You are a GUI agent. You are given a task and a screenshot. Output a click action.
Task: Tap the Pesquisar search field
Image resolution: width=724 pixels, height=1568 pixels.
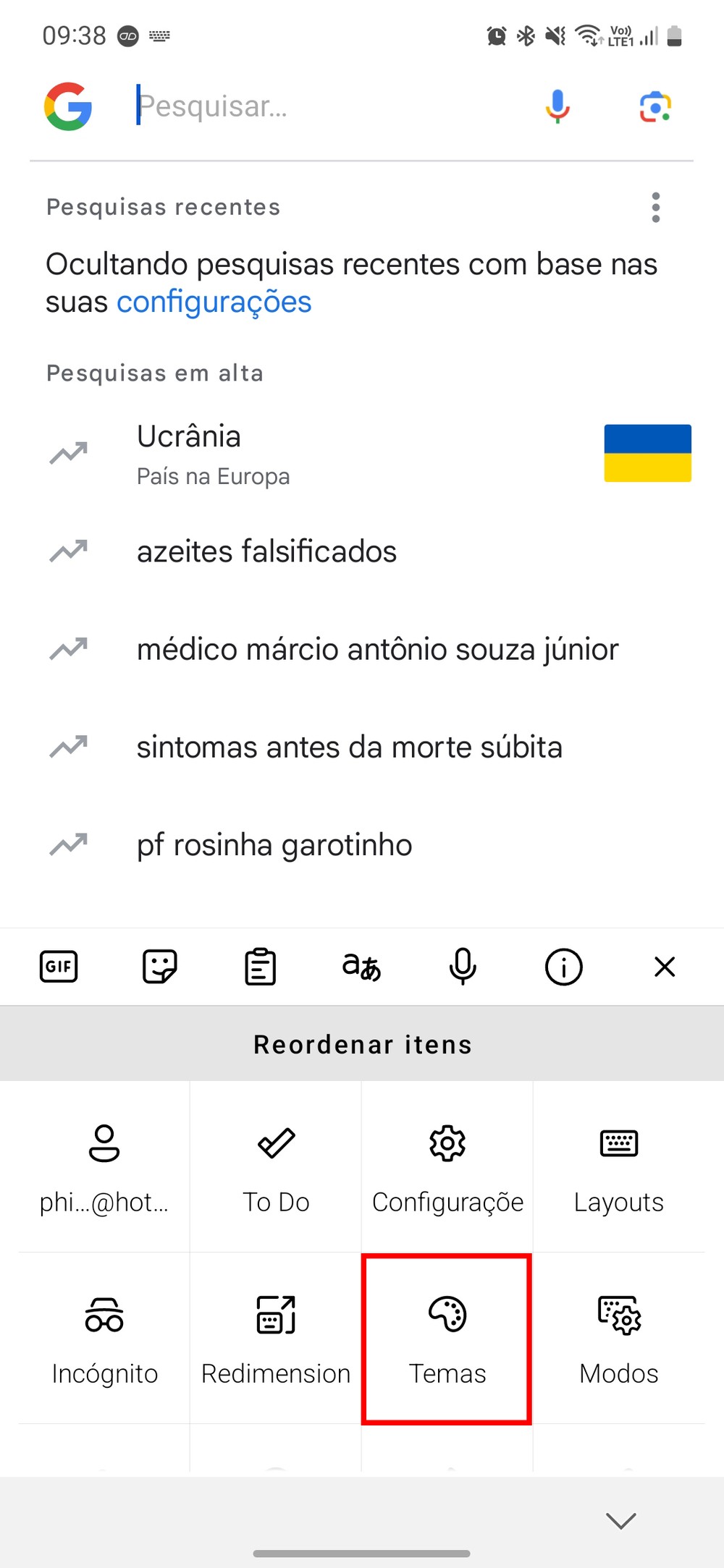click(x=319, y=106)
